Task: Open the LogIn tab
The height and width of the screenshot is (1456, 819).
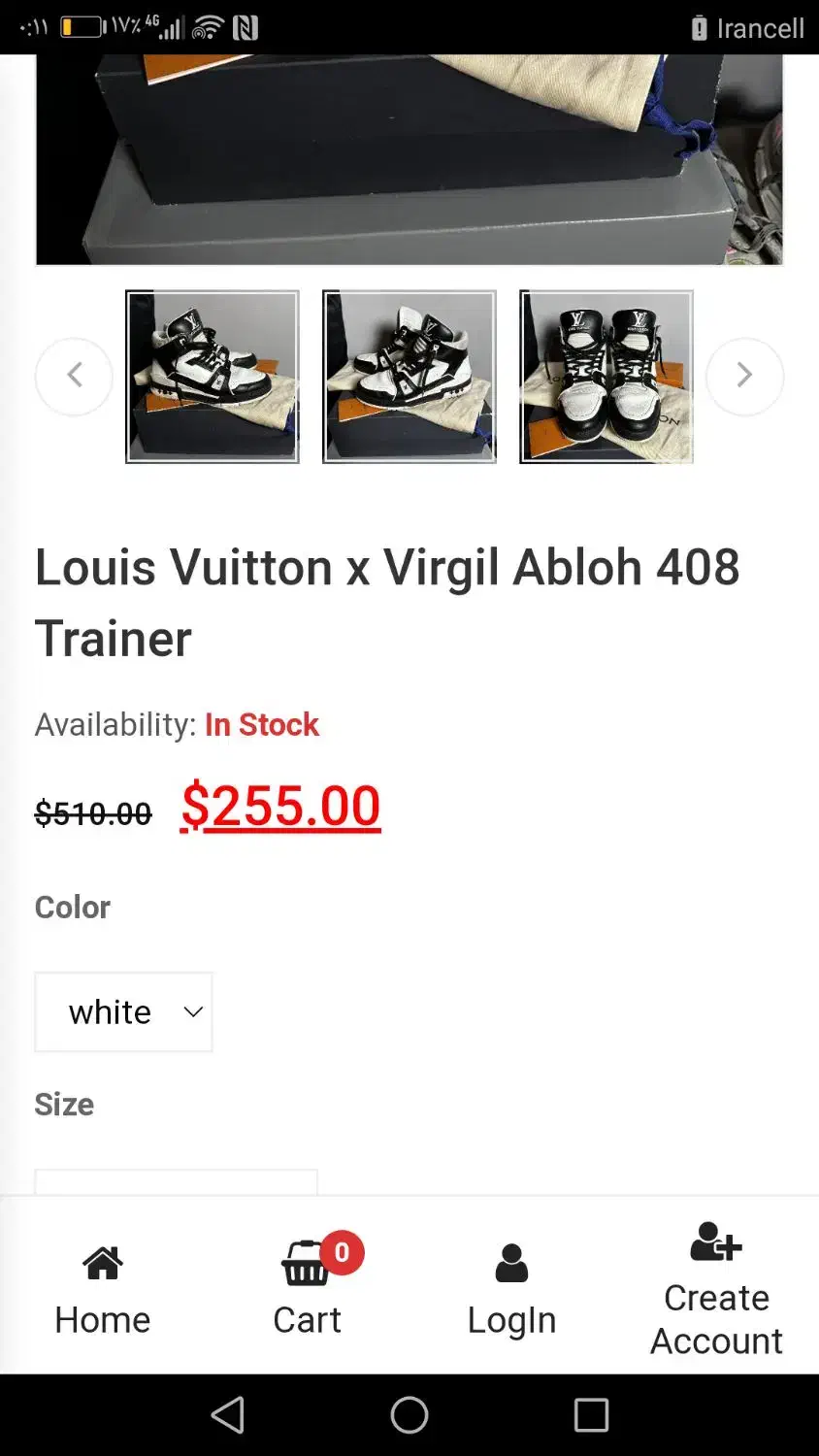Action: click(x=511, y=1290)
